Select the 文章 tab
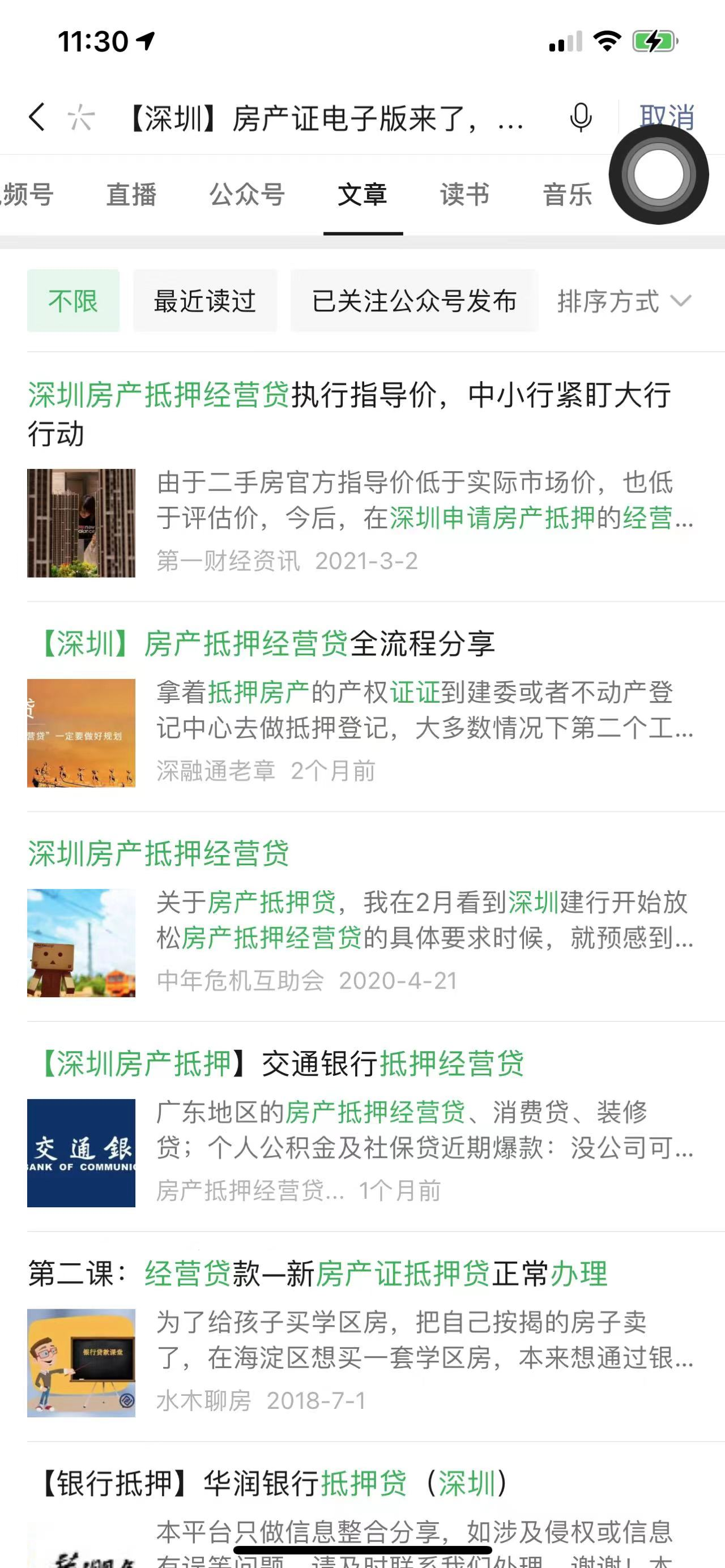The height and width of the screenshot is (1568, 725). click(362, 195)
